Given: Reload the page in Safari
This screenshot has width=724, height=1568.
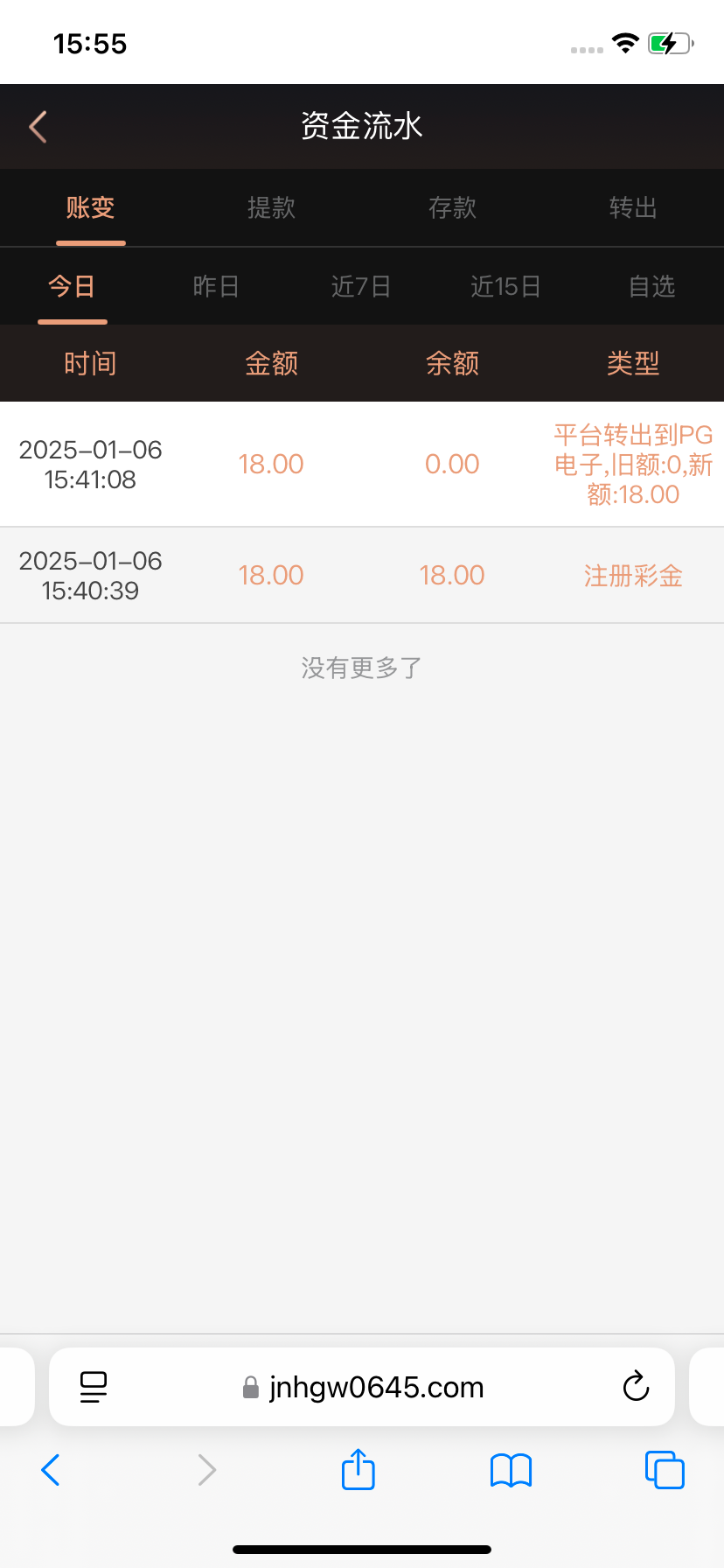Looking at the screenshot, I should 636,1387.
